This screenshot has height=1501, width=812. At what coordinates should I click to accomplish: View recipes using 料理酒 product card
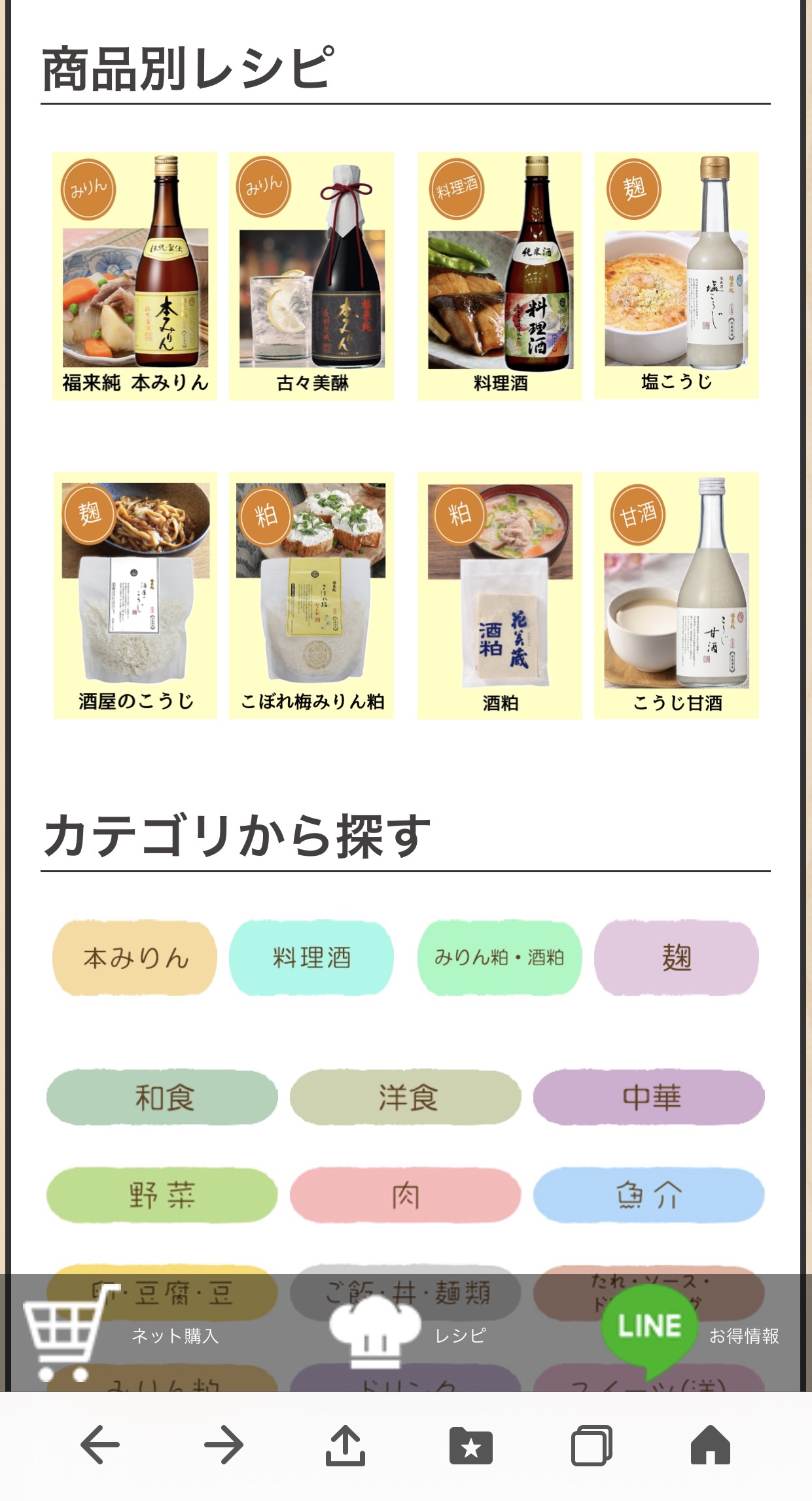click(500, 276)
